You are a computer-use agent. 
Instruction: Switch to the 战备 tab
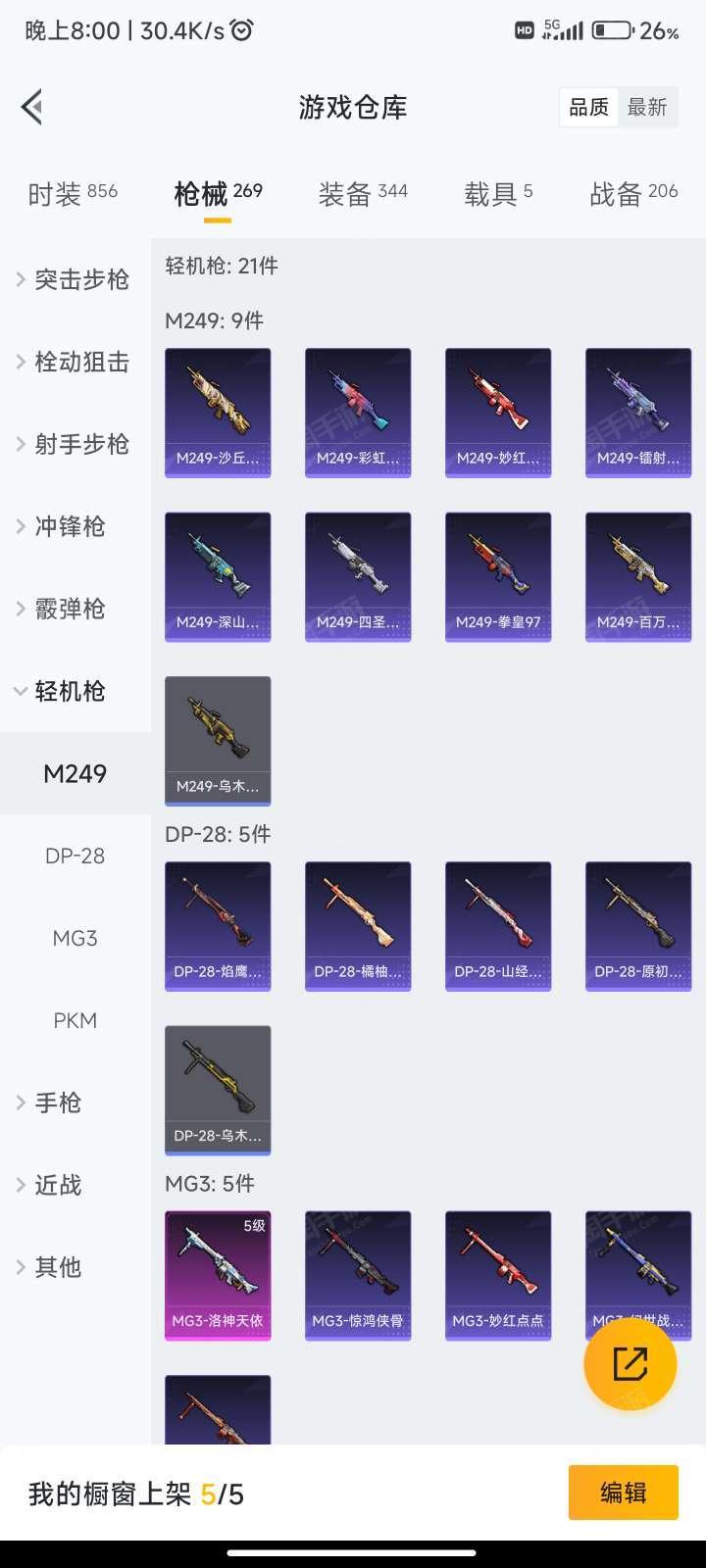click(x=633, y=194)
